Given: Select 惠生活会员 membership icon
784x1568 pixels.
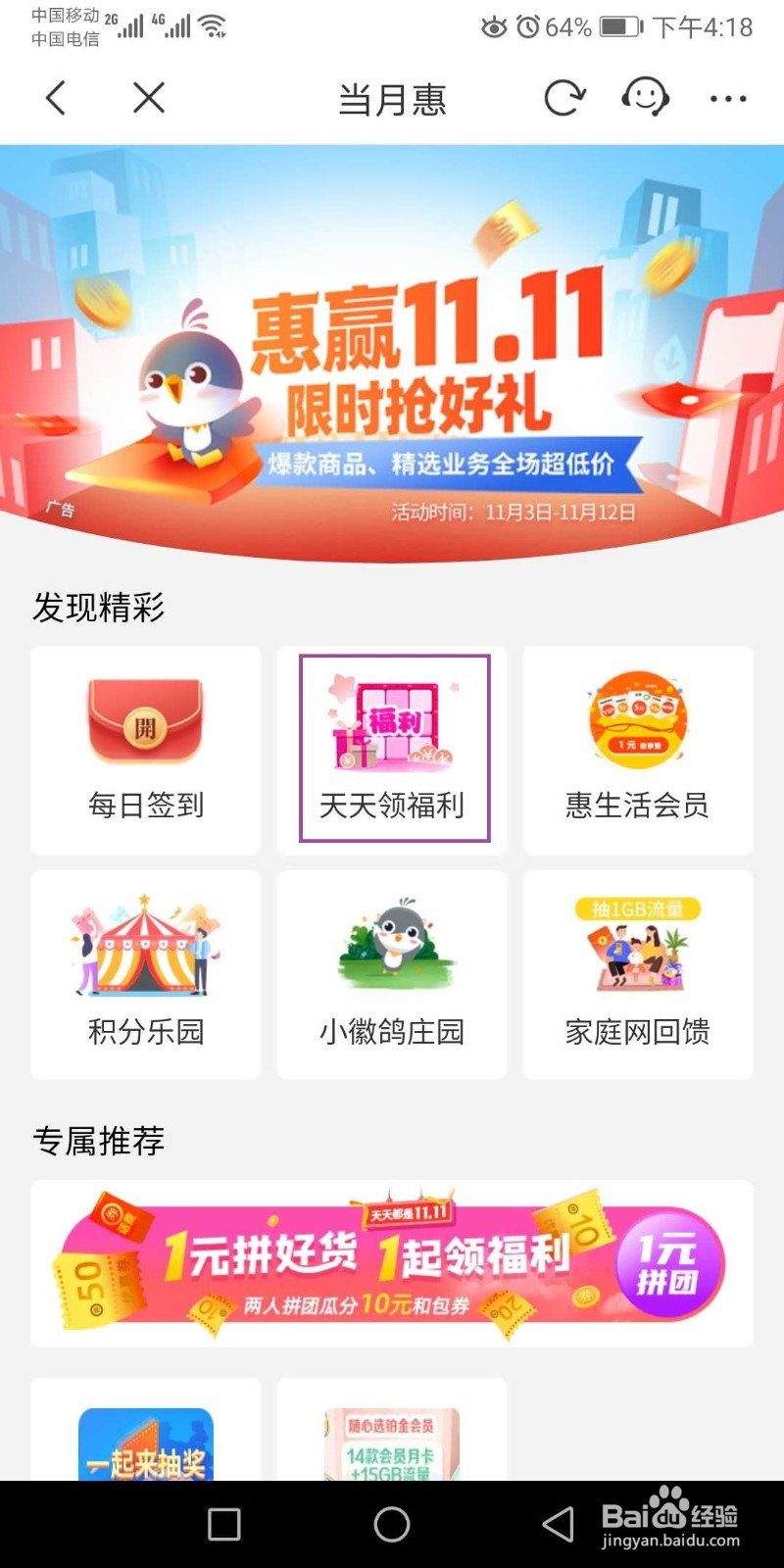Looking at the screenshot, I should [x=637, y=750].
